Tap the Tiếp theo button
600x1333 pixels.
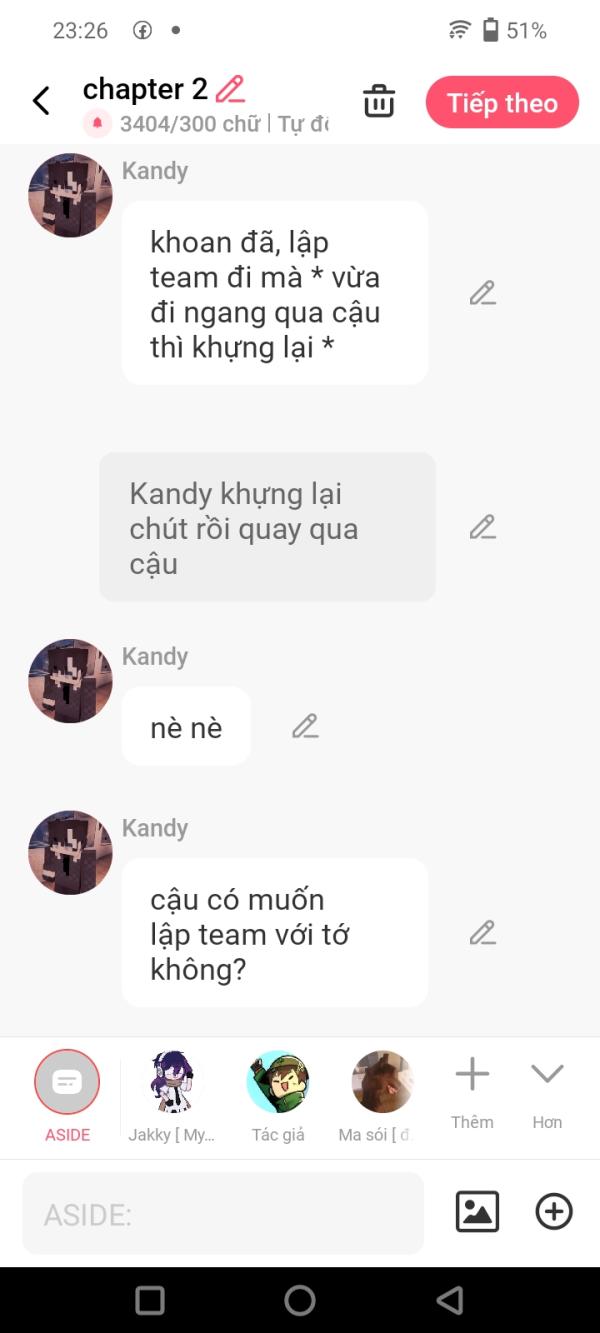point(502,102)
